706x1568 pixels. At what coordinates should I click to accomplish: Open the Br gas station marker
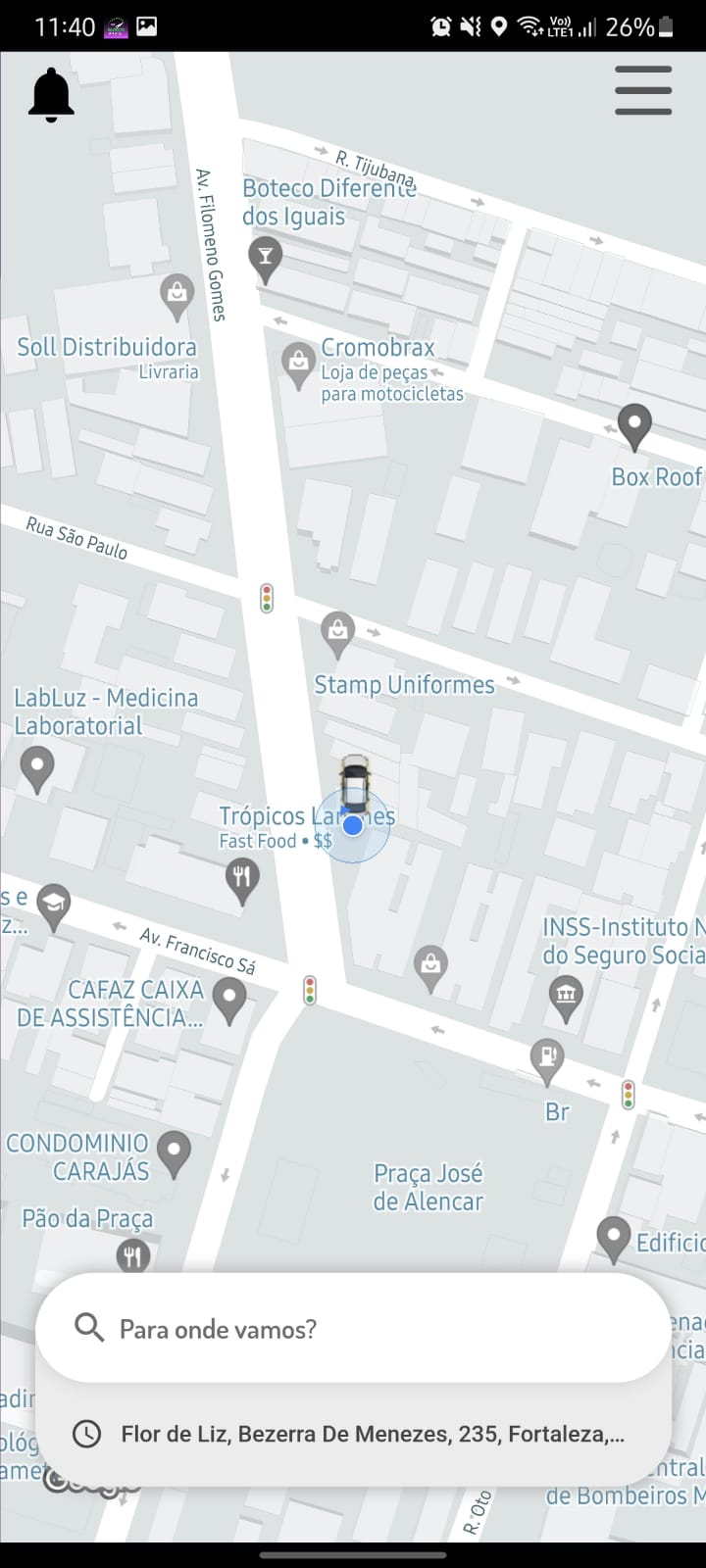[x=546, y=1059]
